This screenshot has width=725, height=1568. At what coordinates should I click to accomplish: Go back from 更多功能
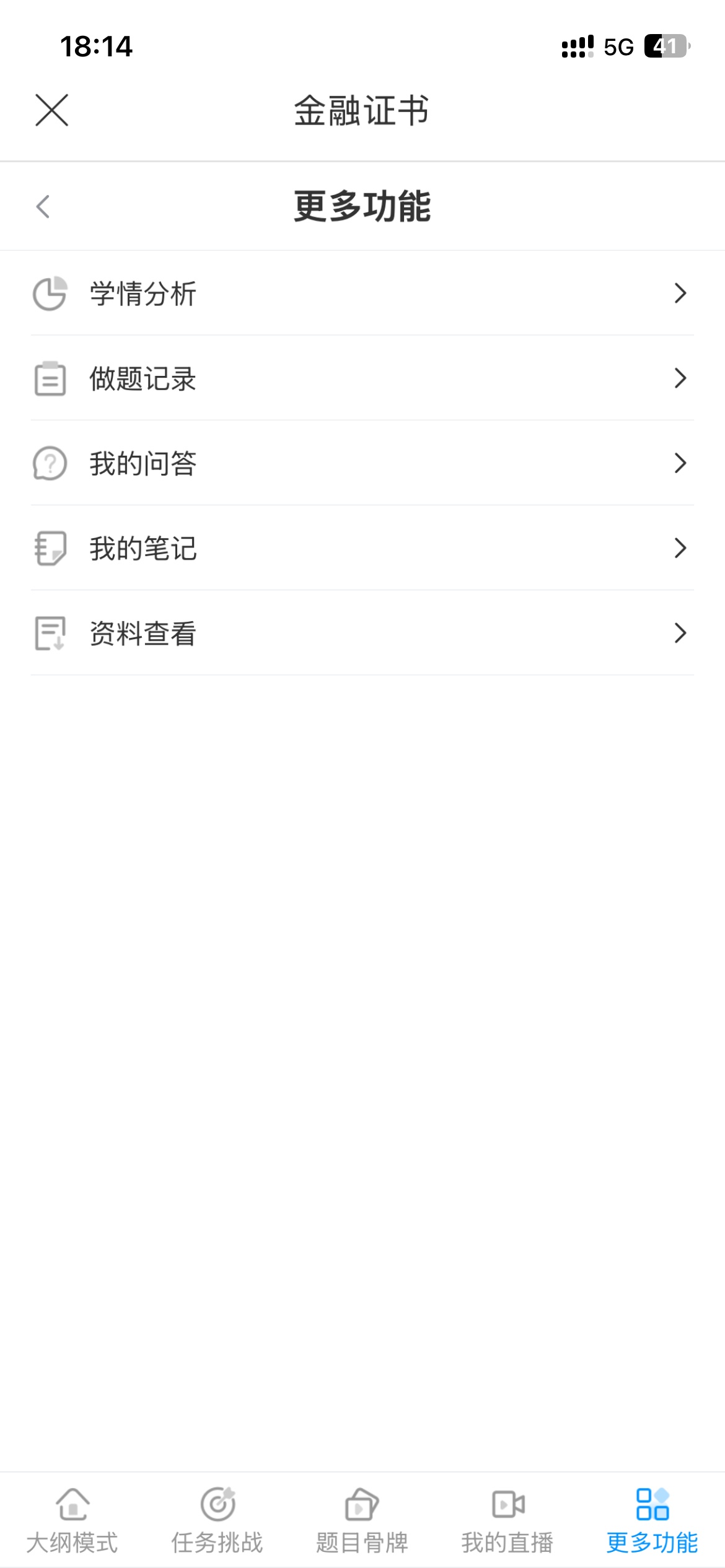[x=43, y=206]
